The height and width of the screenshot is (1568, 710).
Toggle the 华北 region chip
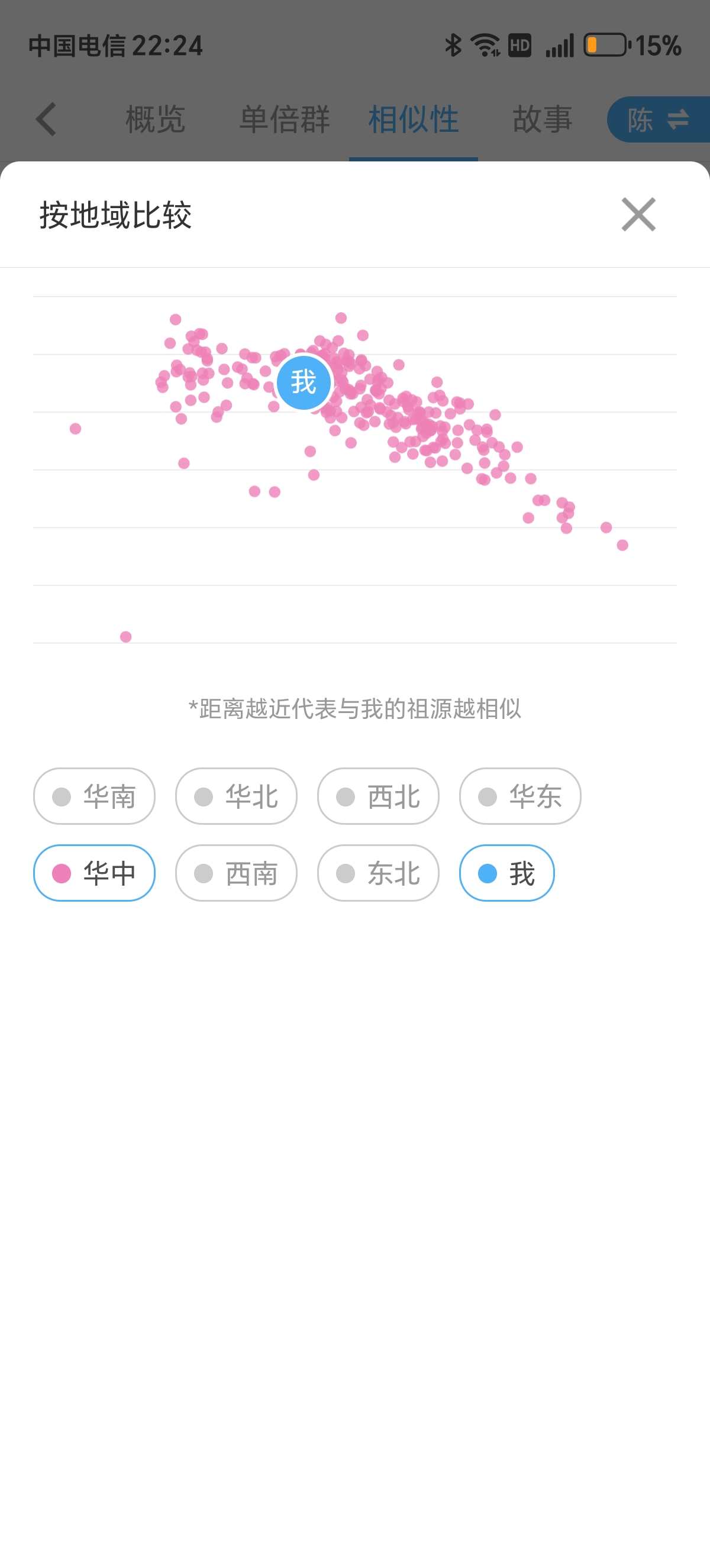[x=236, y=796]
